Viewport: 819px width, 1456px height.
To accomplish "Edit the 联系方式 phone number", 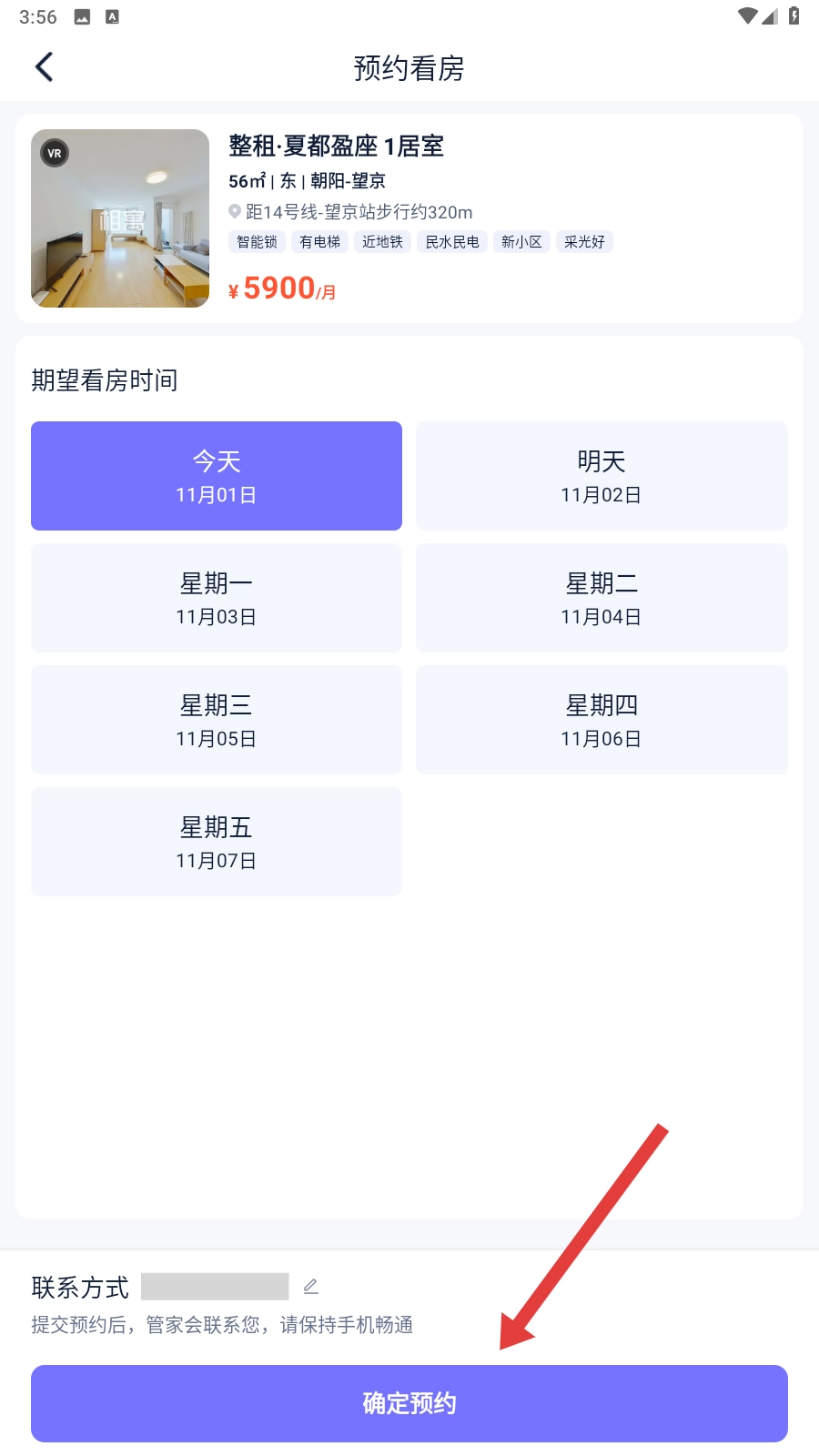I will pos(310,1286).
